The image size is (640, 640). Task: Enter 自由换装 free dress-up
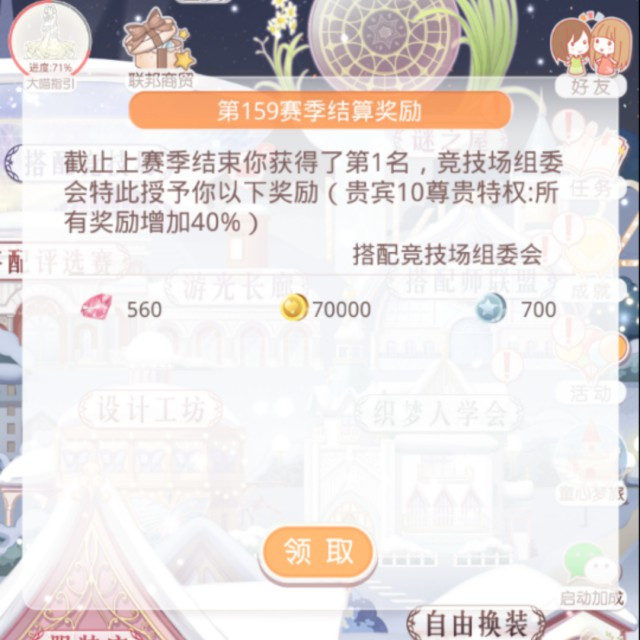point(476,623)
